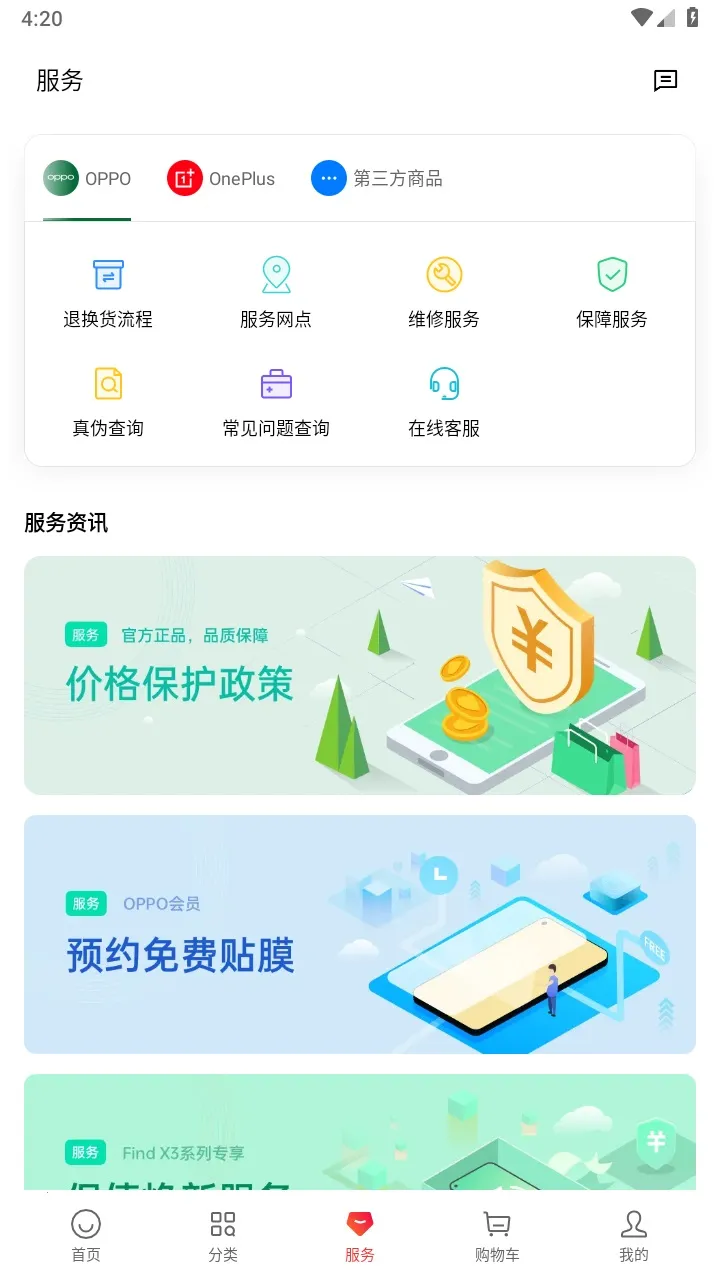720x1280 pixels.
Task: Open 保障服务 warranty service
Action: [612, 290]
